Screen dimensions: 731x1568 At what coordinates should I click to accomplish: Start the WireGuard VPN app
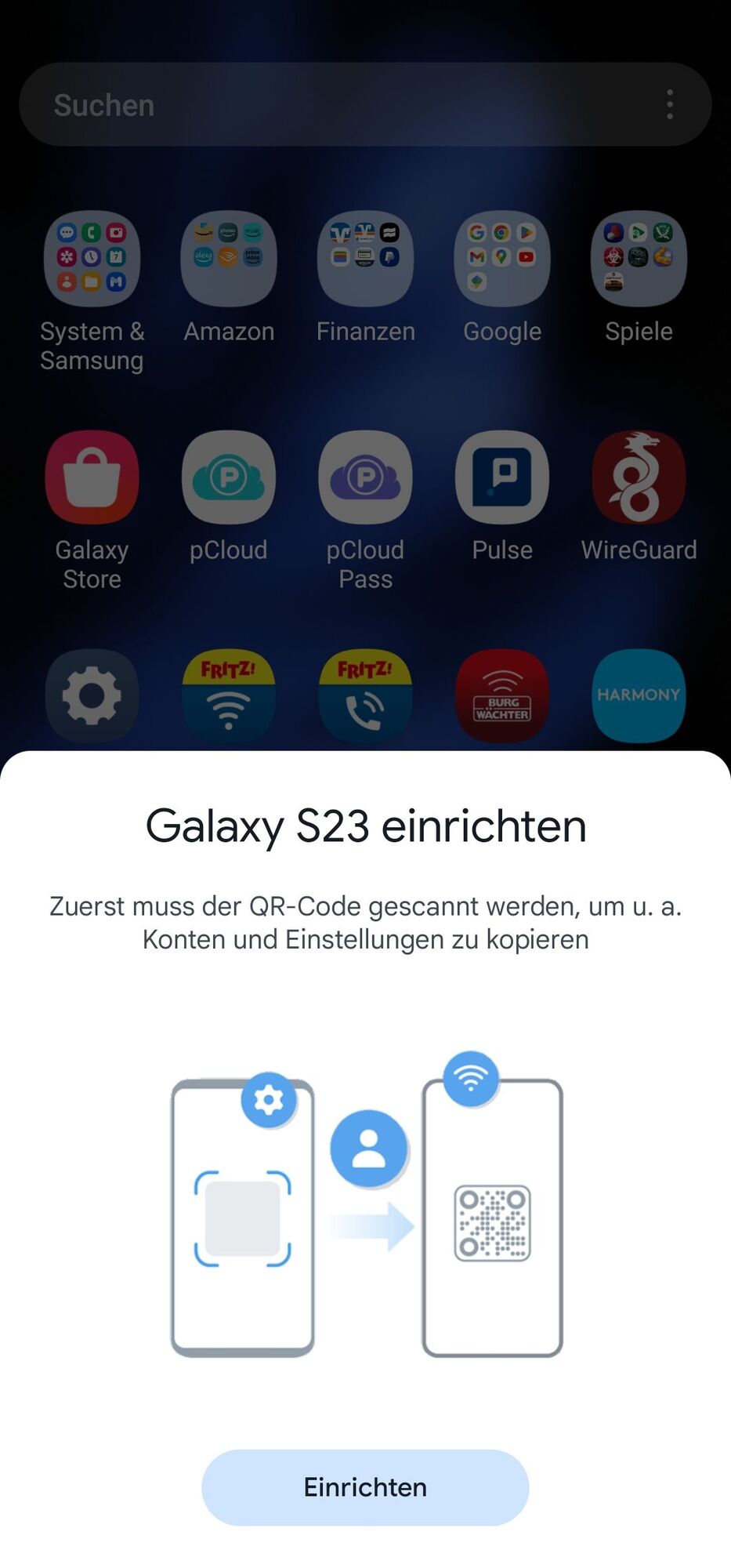[639, 478]
